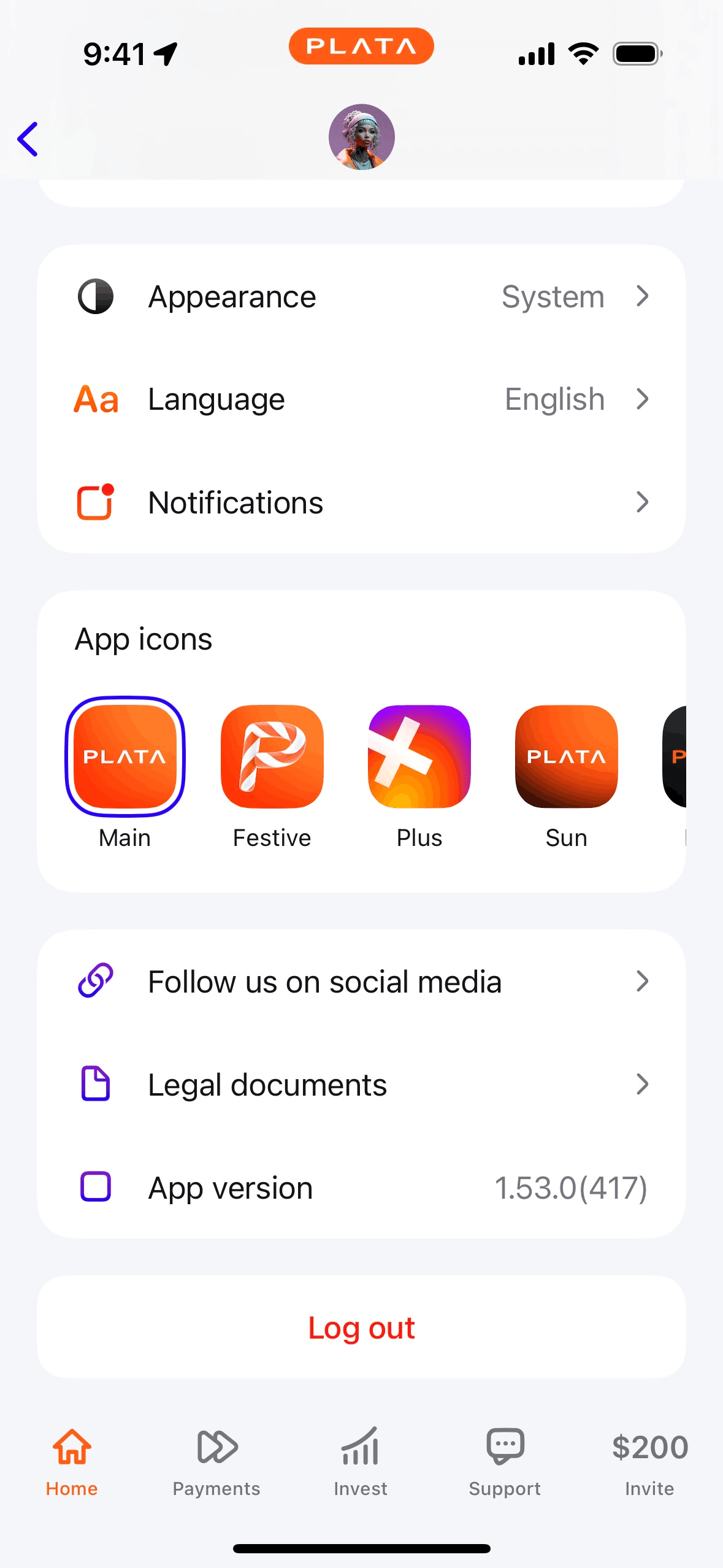Go back with the top-left arrow

28,139
